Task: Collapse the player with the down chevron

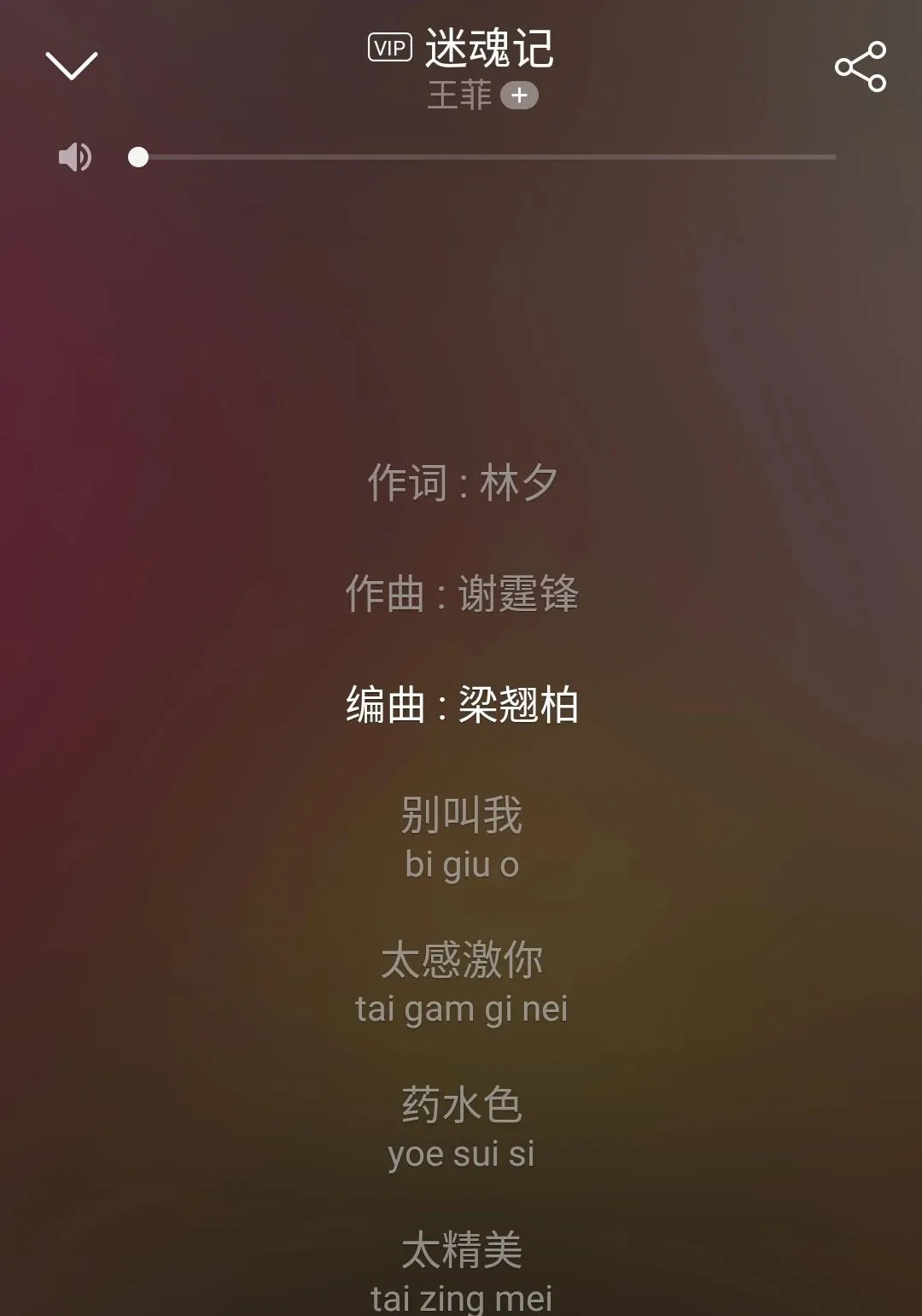Action: click(72, 66)
